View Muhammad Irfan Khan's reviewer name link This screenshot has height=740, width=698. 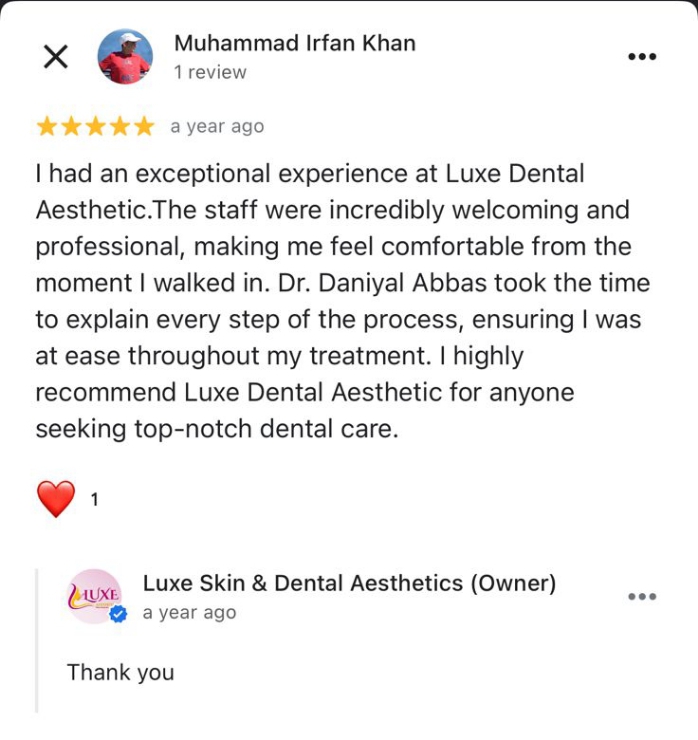click(x=294, y=43)
